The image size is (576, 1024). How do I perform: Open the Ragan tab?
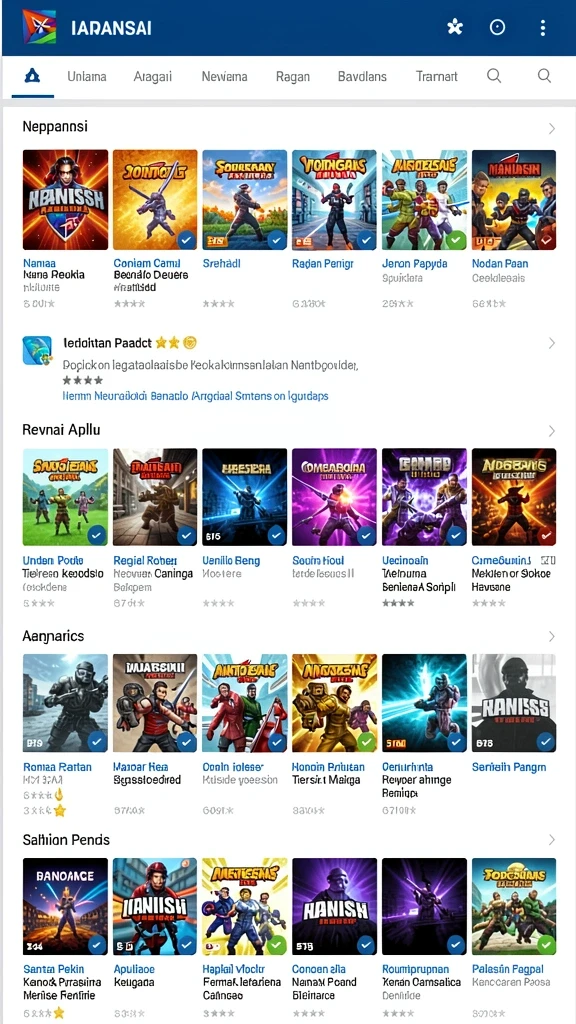(x=293, y=76)
